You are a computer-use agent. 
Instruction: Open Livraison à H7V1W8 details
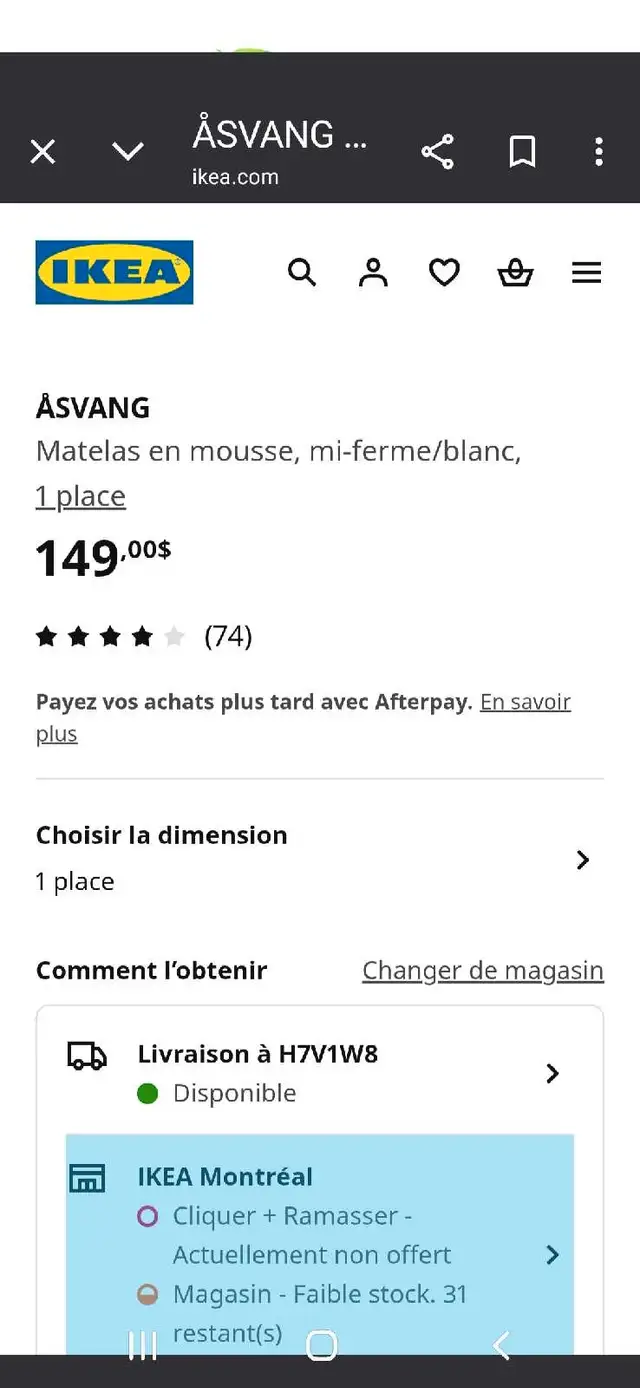[x=320, y=1073]
